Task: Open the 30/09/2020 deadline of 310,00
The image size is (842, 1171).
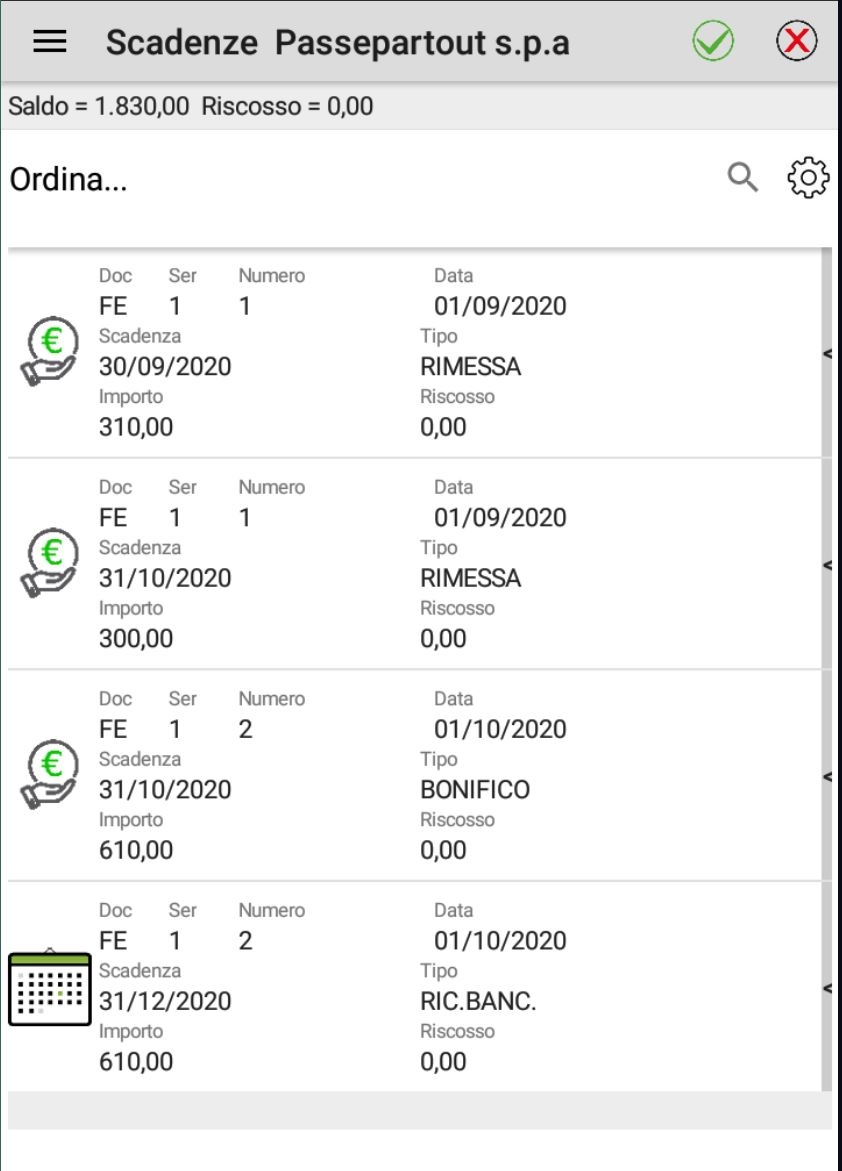Action: click(415, 353)
